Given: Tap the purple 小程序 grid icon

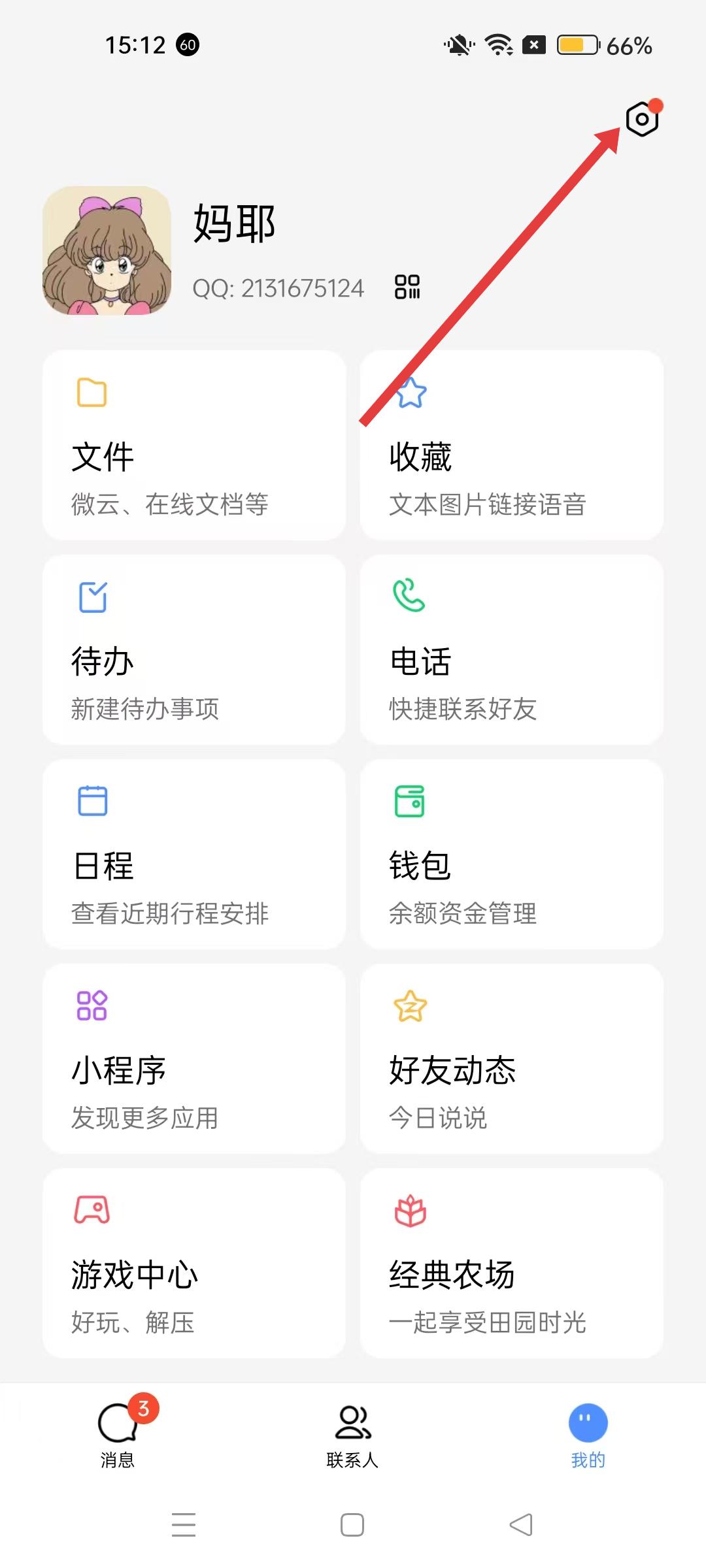Looking at the screenshot, I should [x=92, y=1005].
